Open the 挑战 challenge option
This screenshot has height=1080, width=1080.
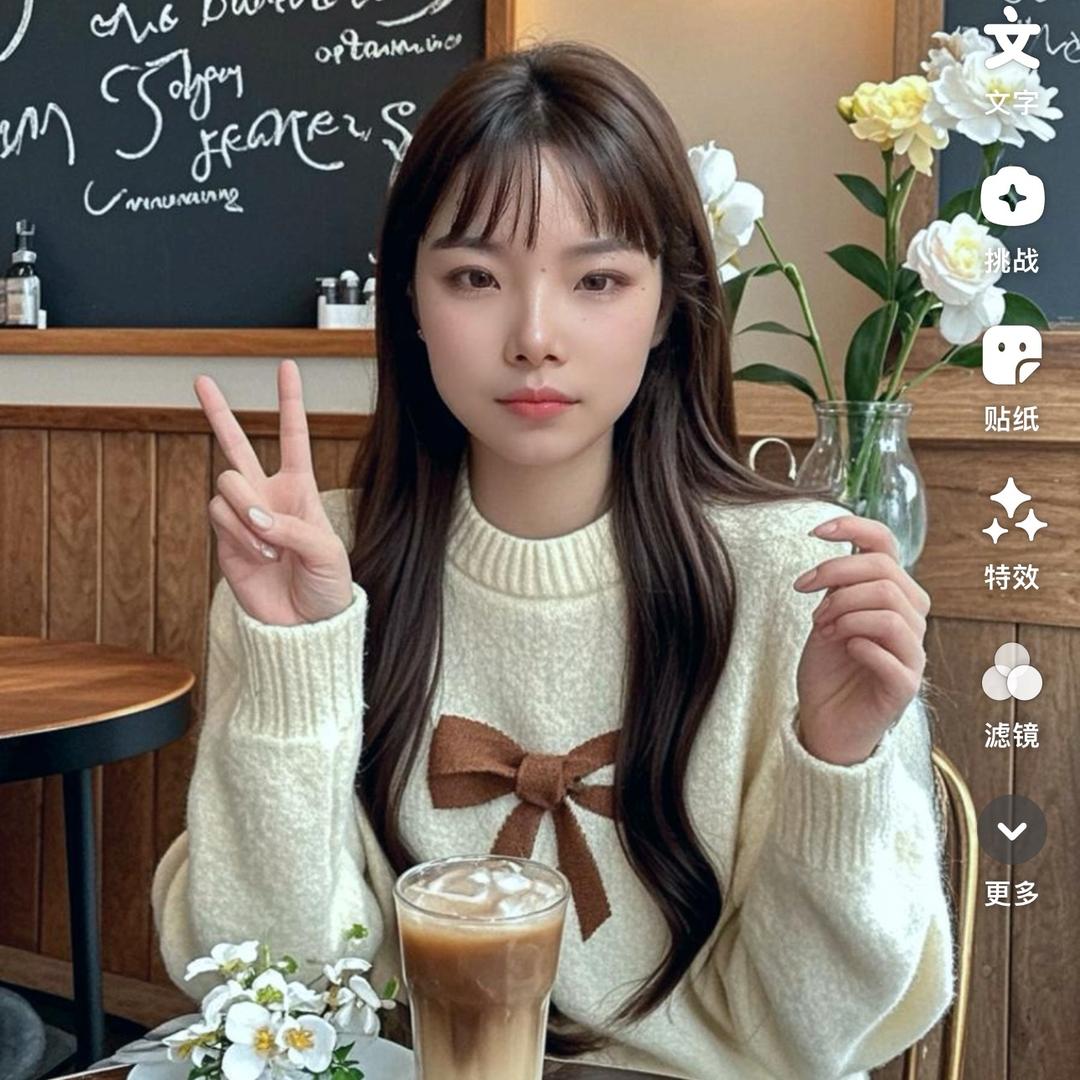click(1012, 198)
